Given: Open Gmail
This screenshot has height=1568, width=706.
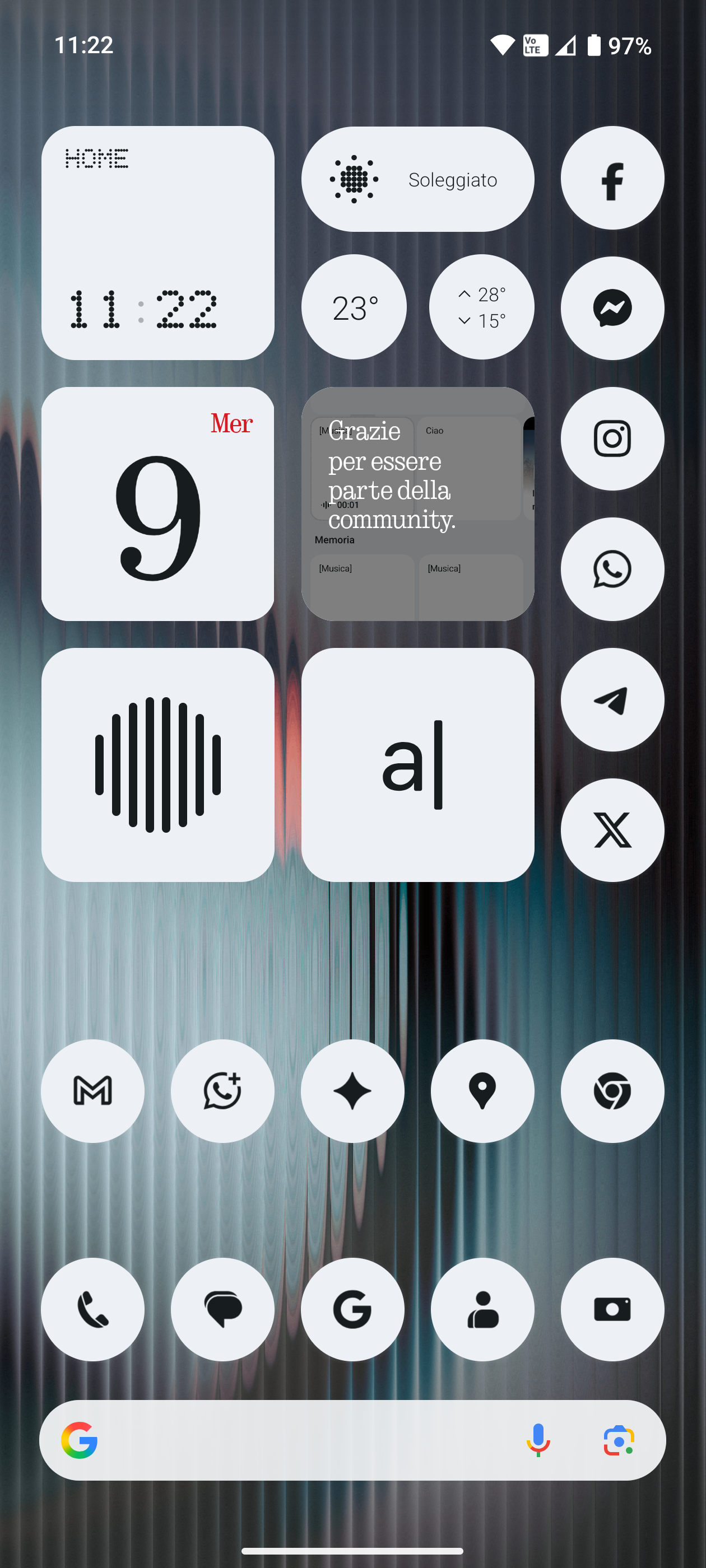Looking at the screenshot, I should point(92,1091).
